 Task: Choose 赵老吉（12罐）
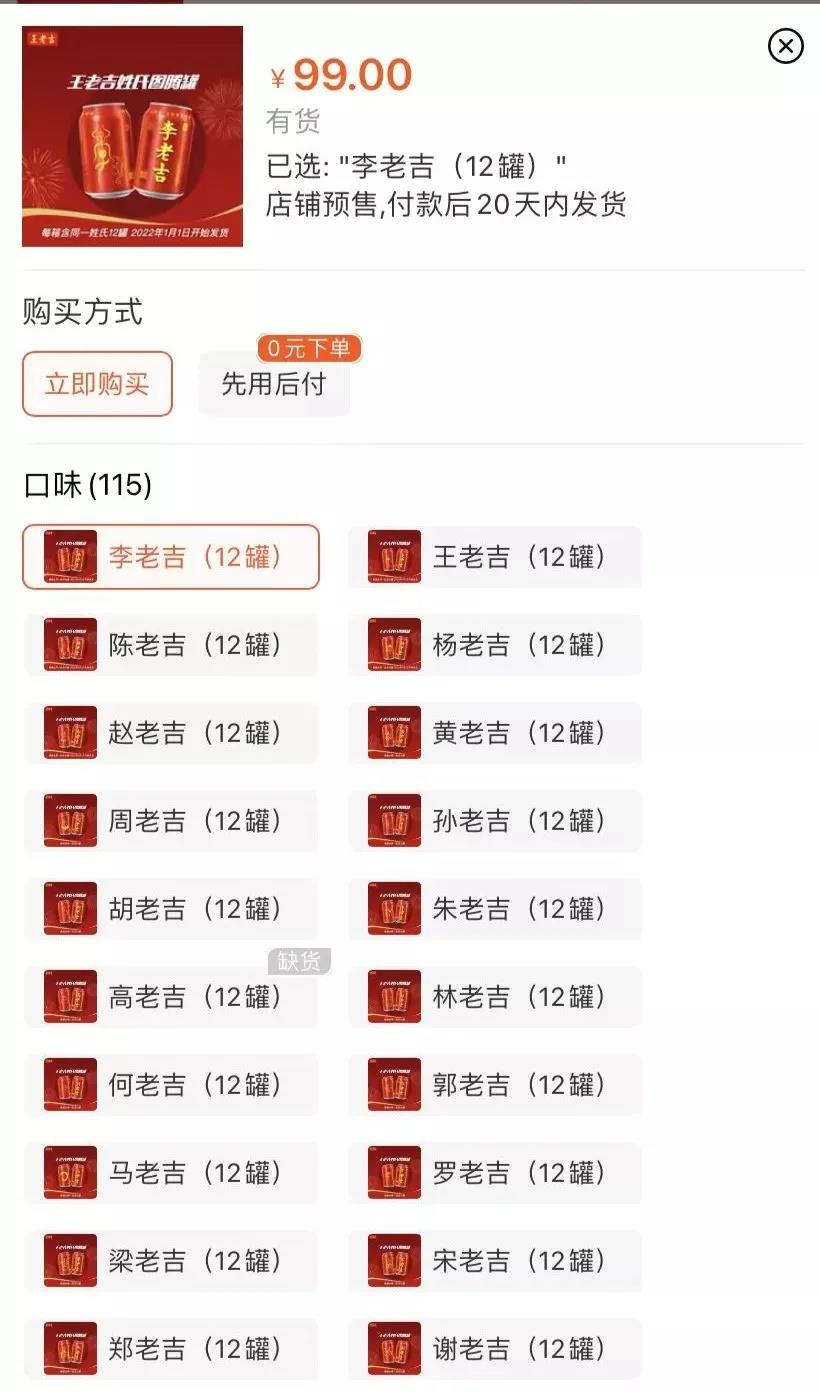171,733
